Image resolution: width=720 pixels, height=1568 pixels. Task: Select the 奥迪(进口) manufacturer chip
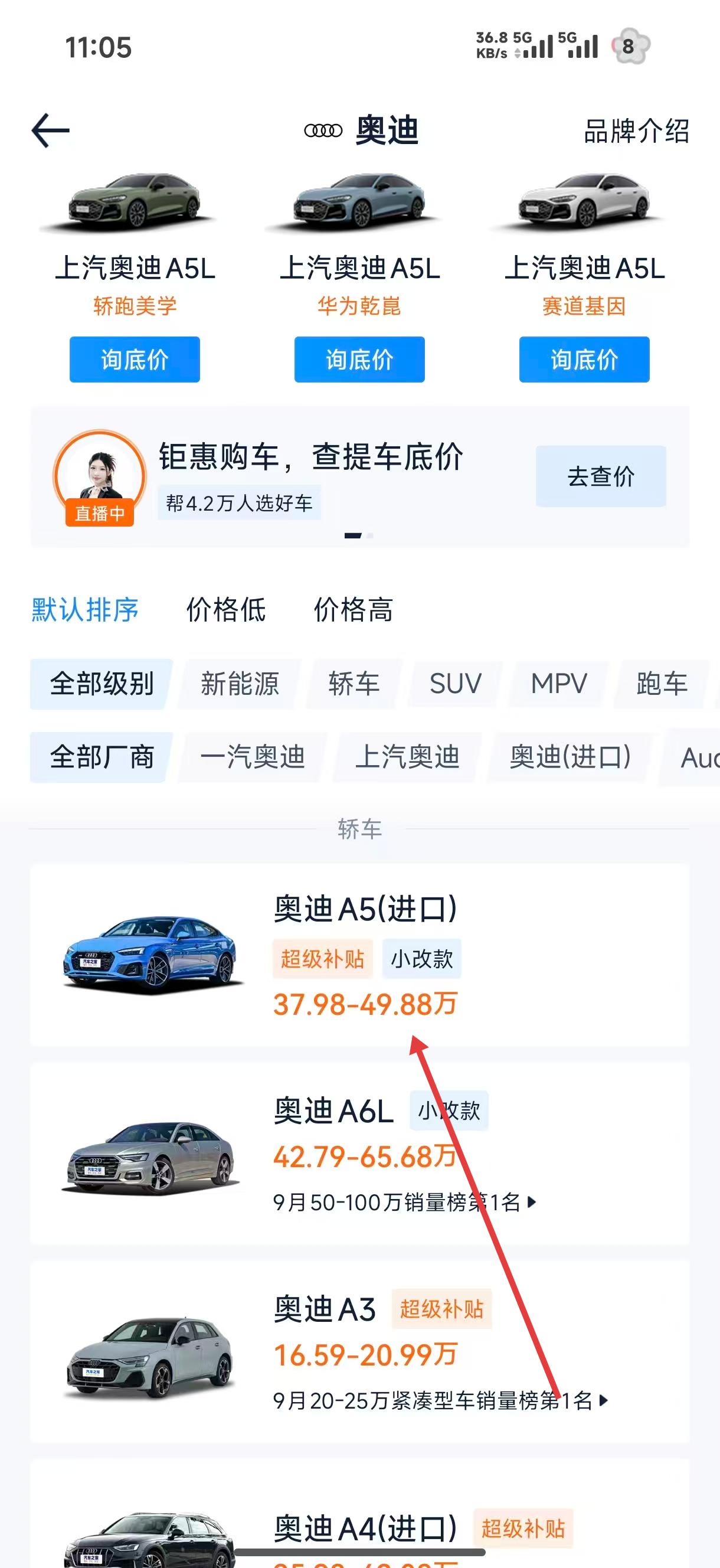pyautogui.click(x=570, y=757)
